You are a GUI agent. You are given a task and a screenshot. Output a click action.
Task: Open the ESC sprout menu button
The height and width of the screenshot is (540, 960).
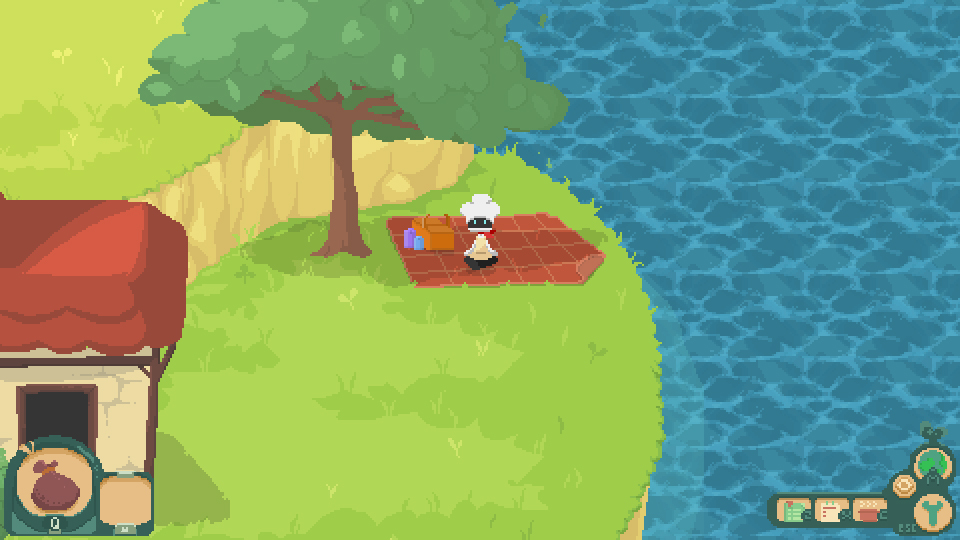point(933,510)
